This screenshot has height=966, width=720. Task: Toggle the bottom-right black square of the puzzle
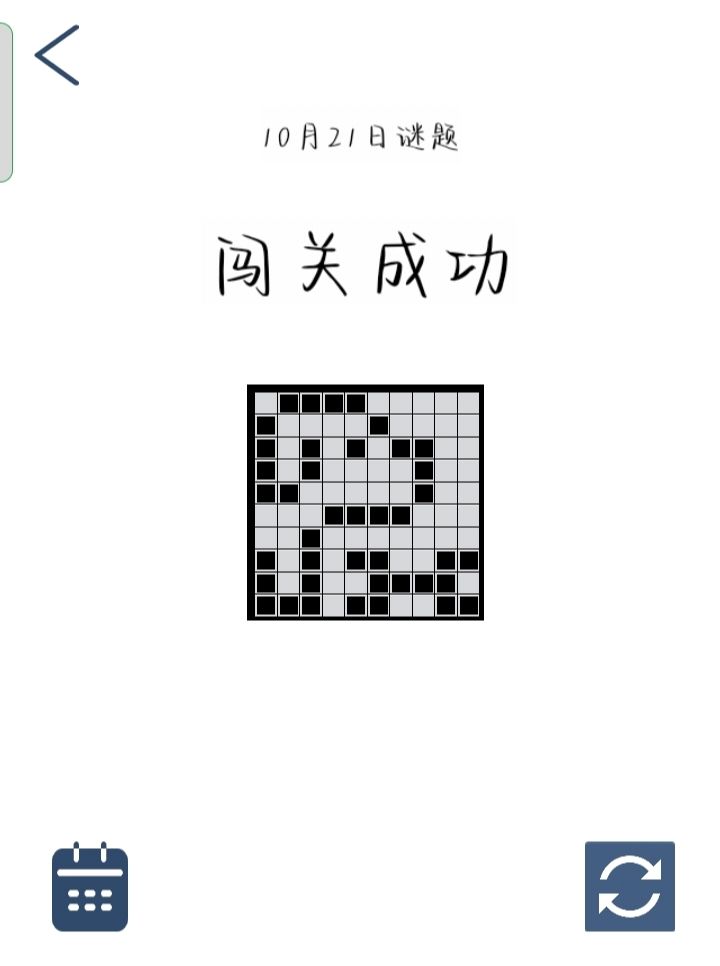tap(466, 604)
